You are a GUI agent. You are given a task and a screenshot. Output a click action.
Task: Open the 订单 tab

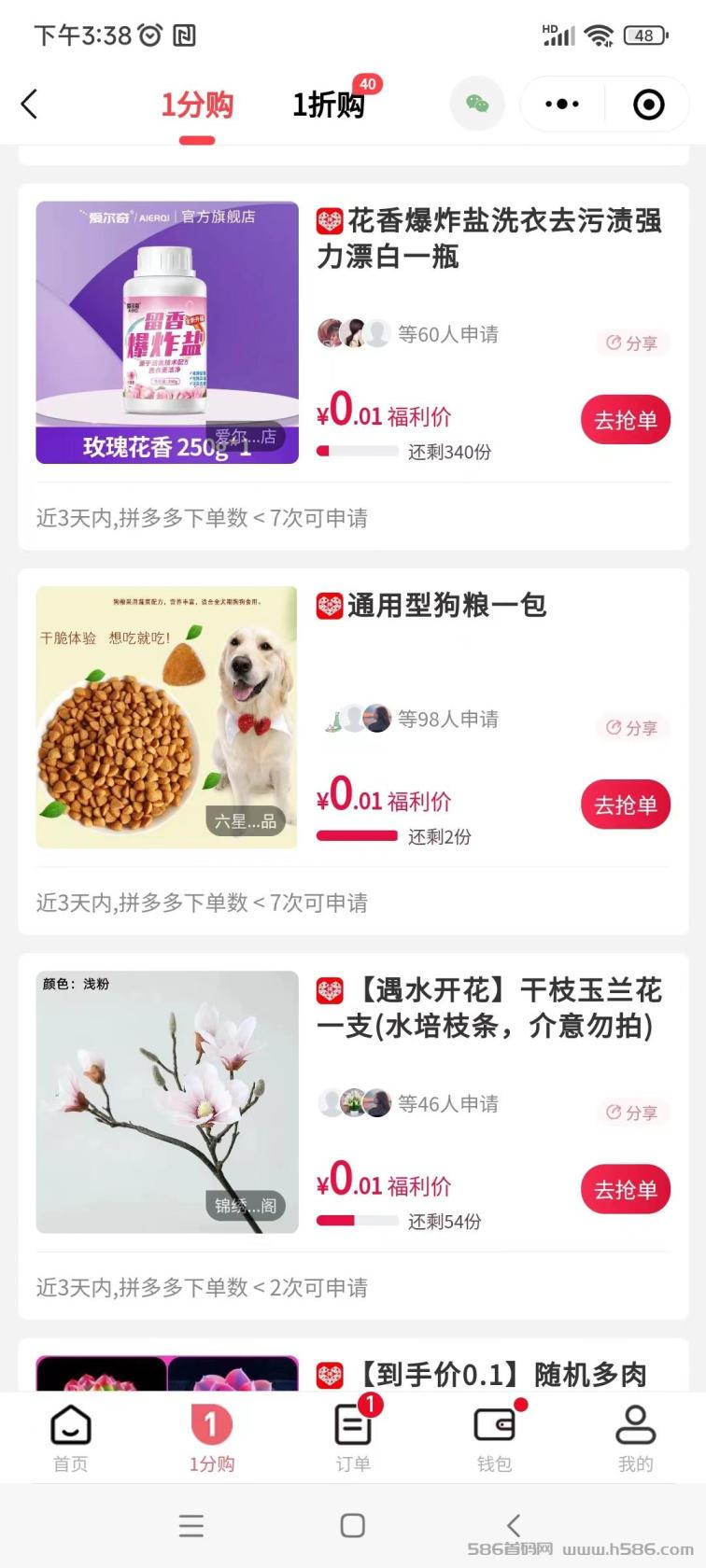(x=353, y=1437)
